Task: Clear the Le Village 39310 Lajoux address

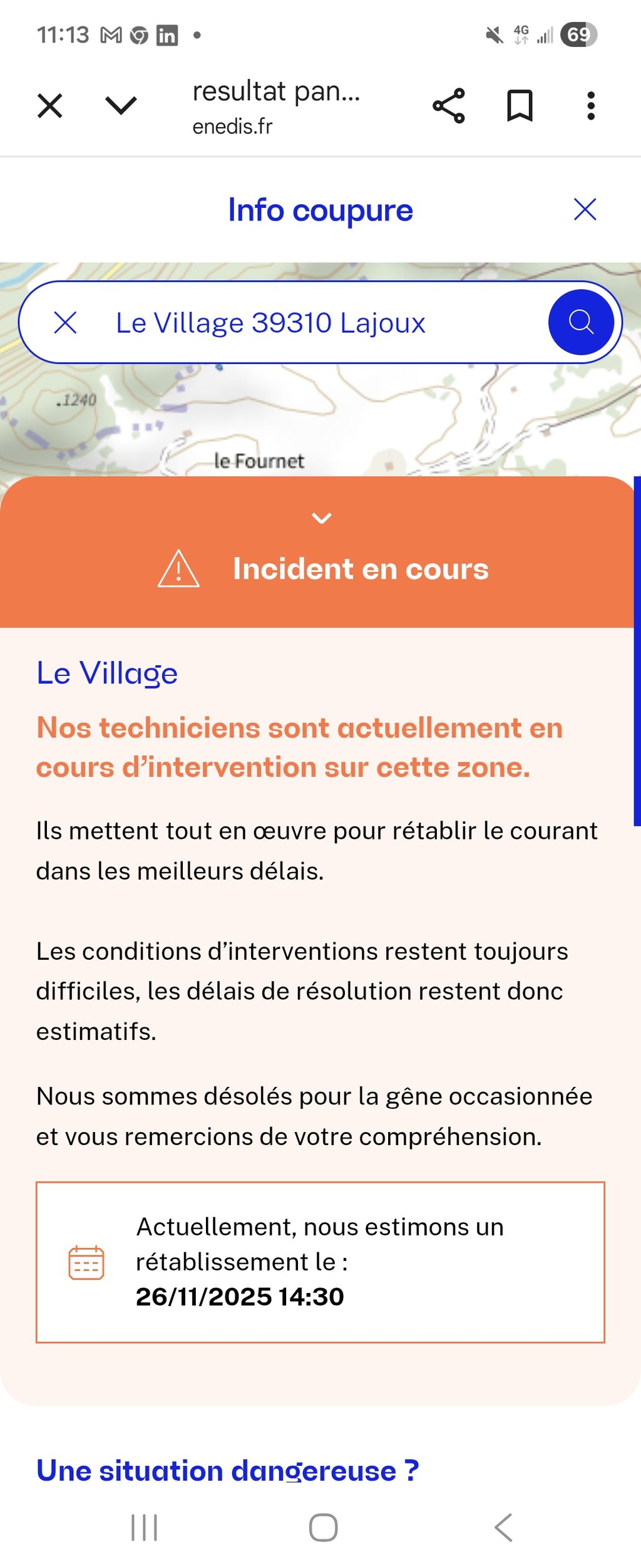Action: 65,323
